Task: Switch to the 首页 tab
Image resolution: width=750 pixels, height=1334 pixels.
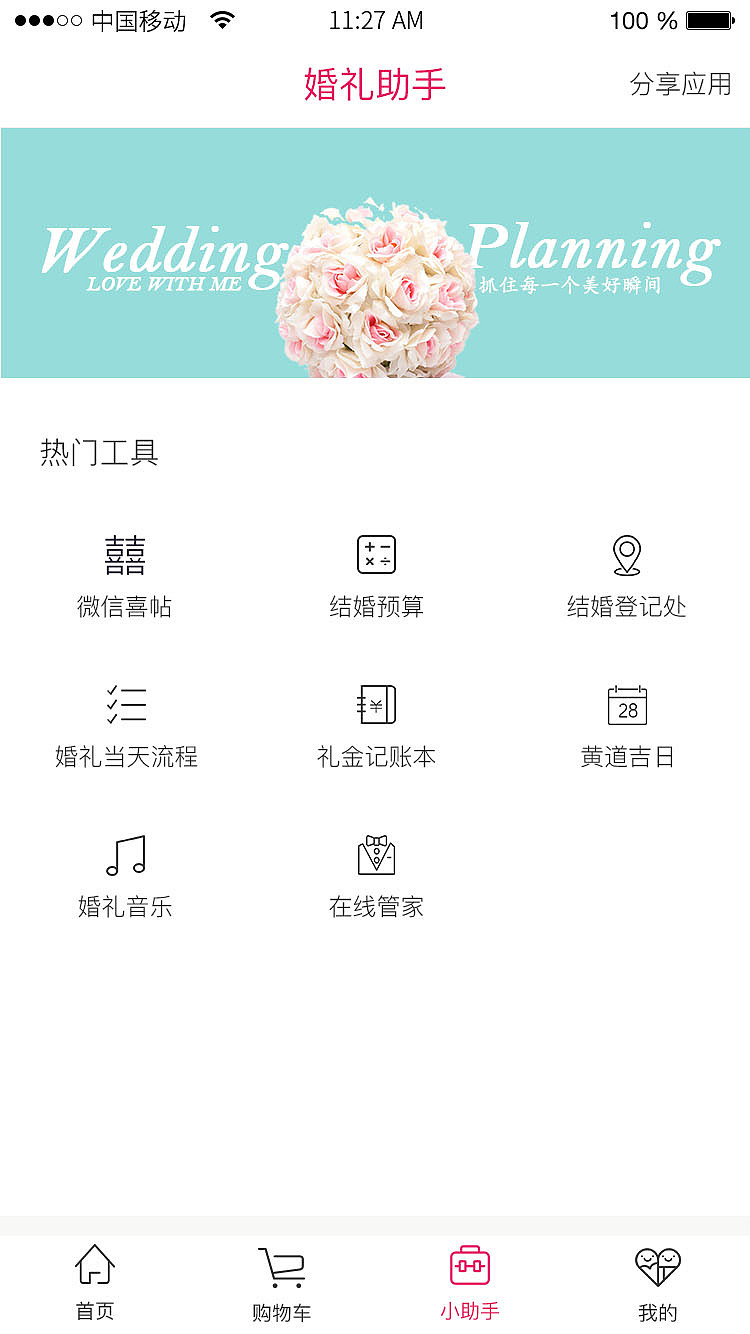Action: click(95, 1283)
